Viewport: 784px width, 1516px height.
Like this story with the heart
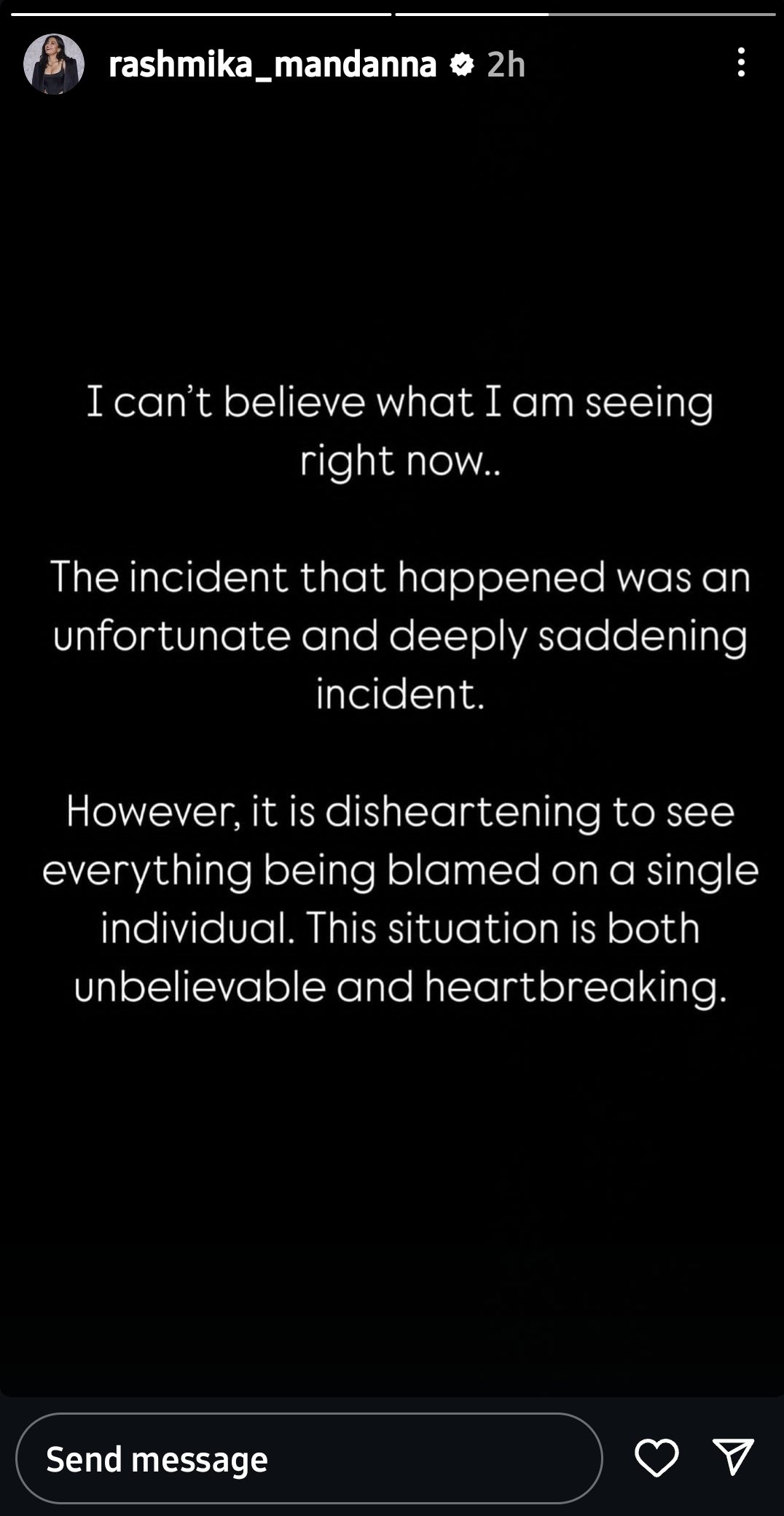click(x=656, y=1458)
